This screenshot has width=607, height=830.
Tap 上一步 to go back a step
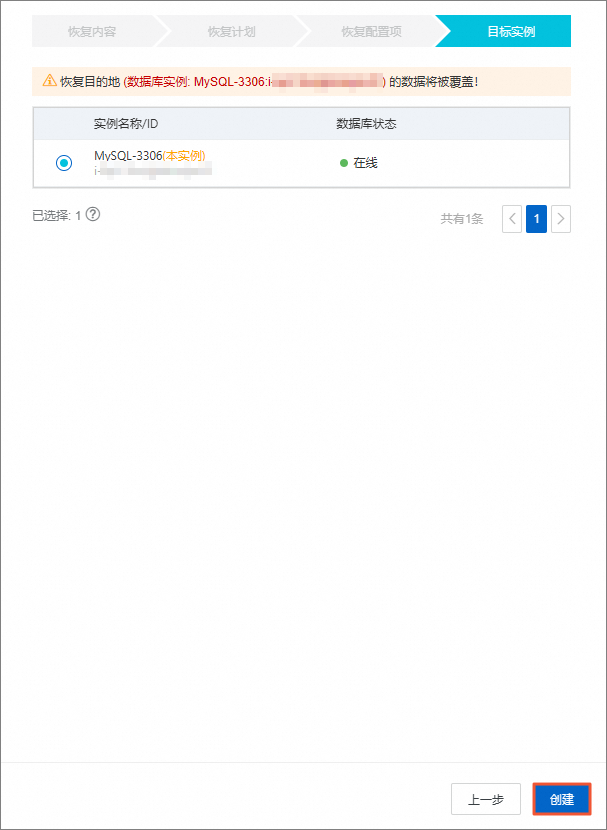[x=486, y=799]
